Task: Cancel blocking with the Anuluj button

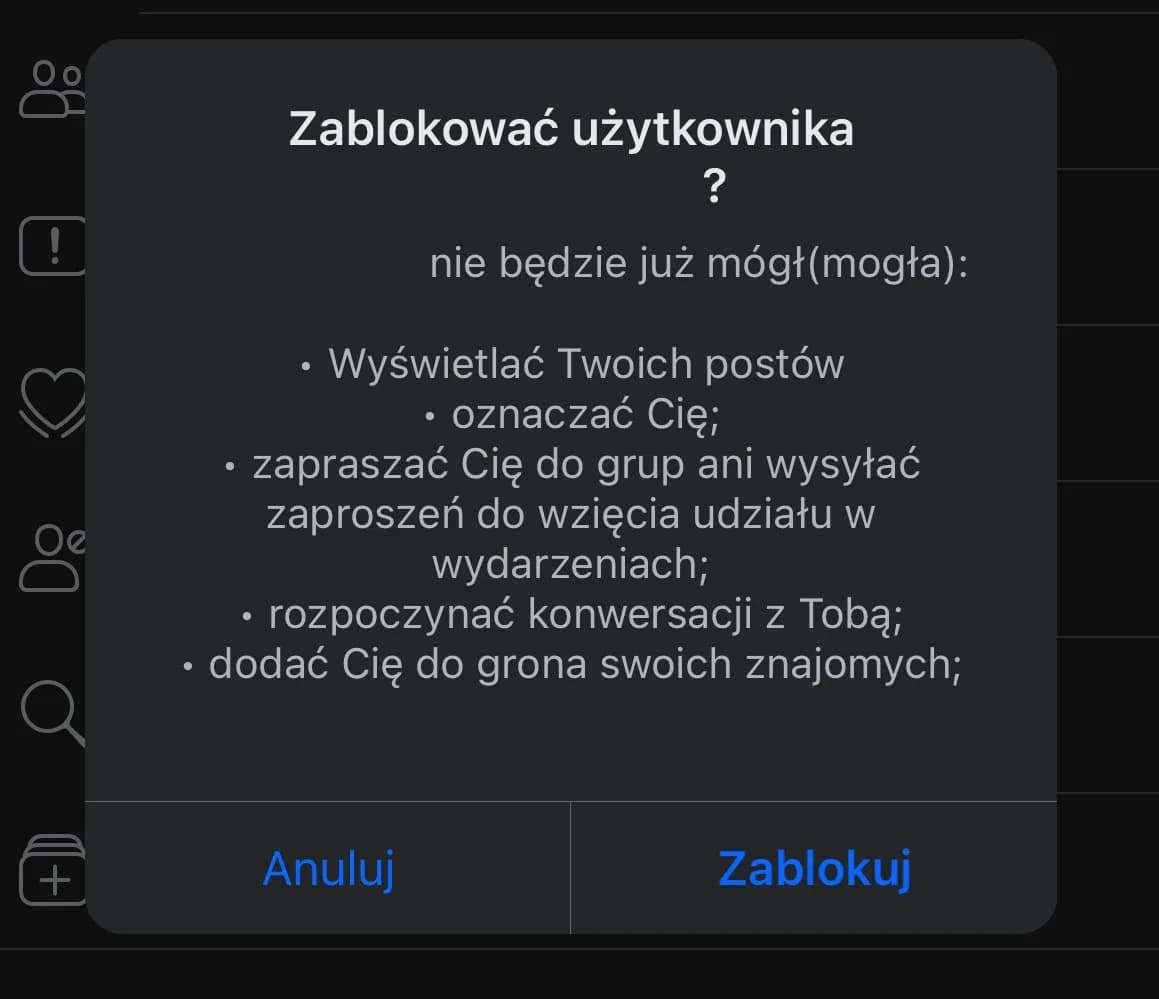Action: click(x=328, y=868)
